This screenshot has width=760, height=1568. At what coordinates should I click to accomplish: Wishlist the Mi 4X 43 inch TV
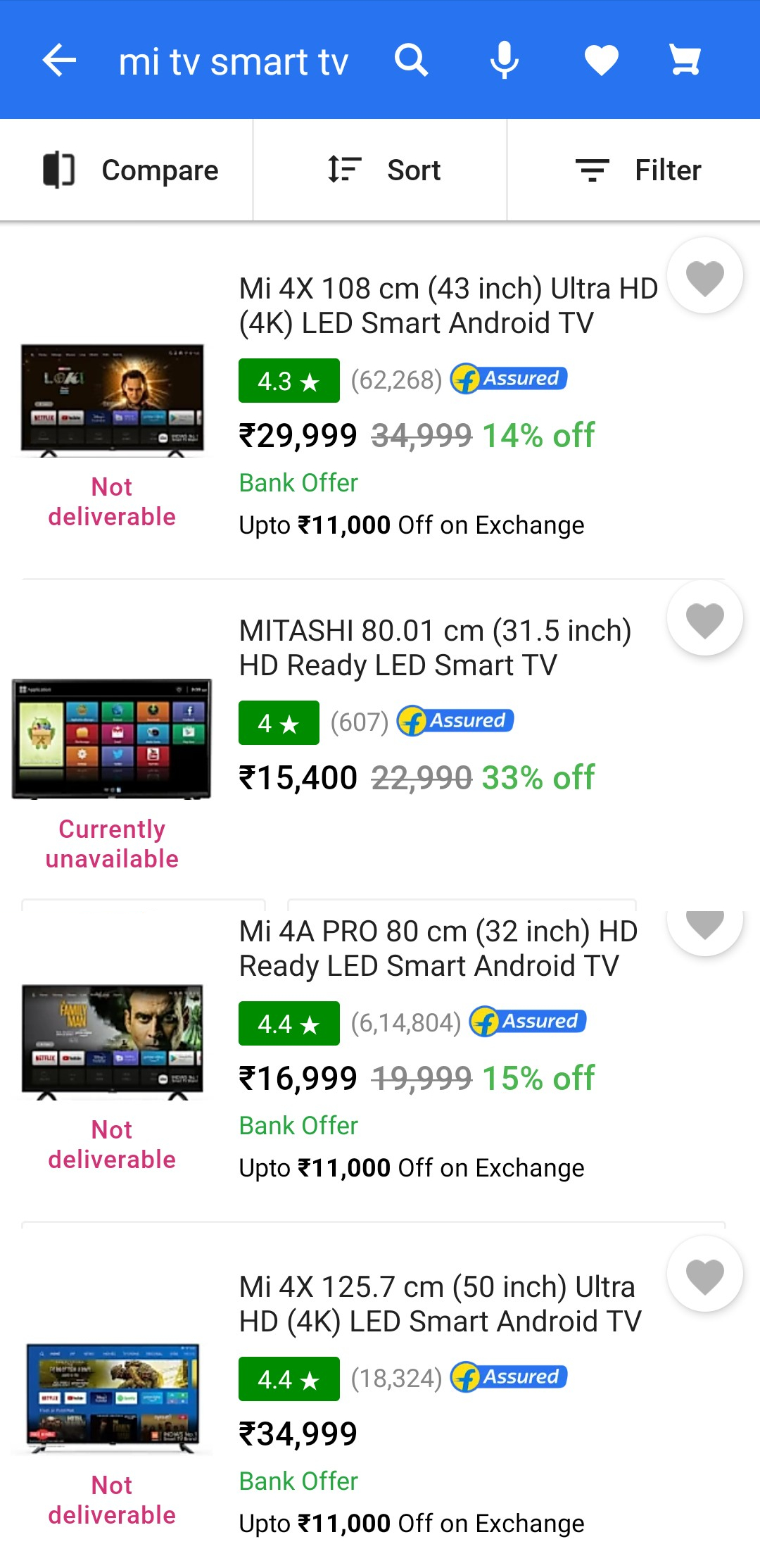[704, 276]
